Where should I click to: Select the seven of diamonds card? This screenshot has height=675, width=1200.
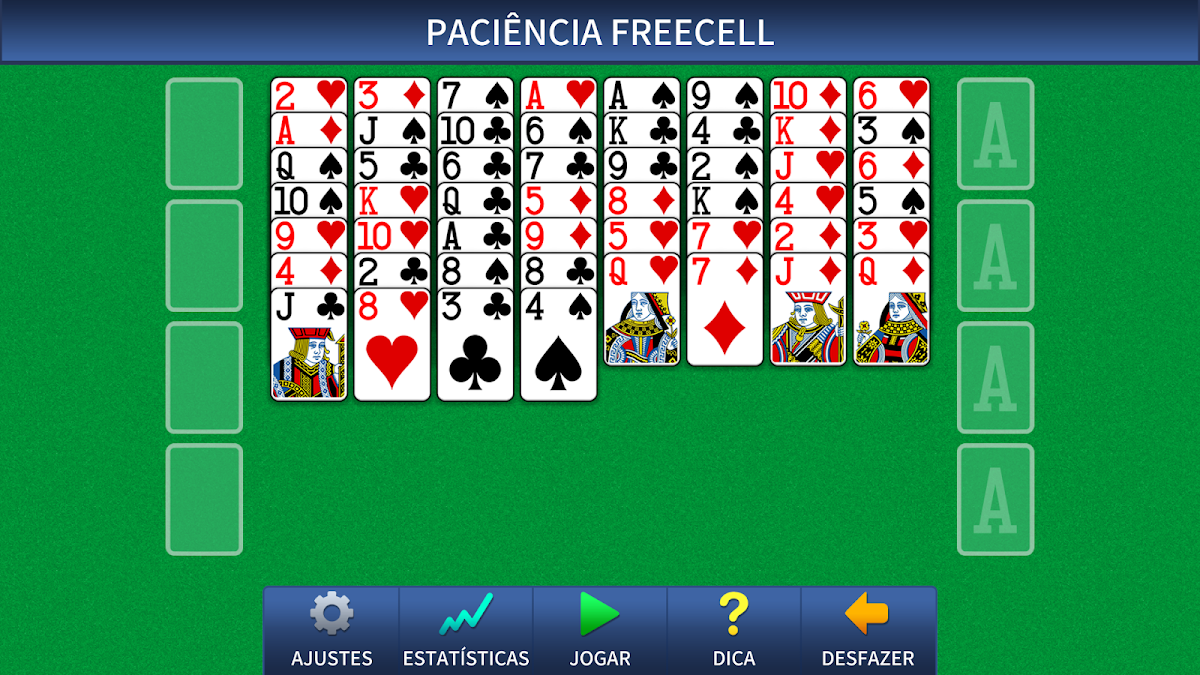(x=724, y=310)
